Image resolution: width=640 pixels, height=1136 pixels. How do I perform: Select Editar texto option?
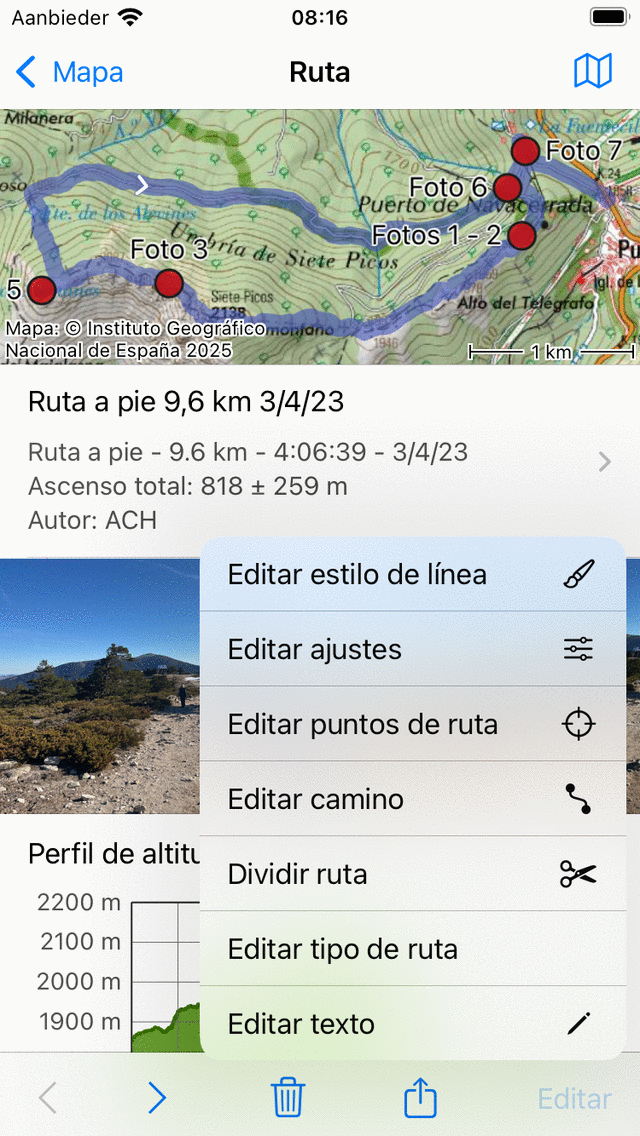[x=412, y=1024]
